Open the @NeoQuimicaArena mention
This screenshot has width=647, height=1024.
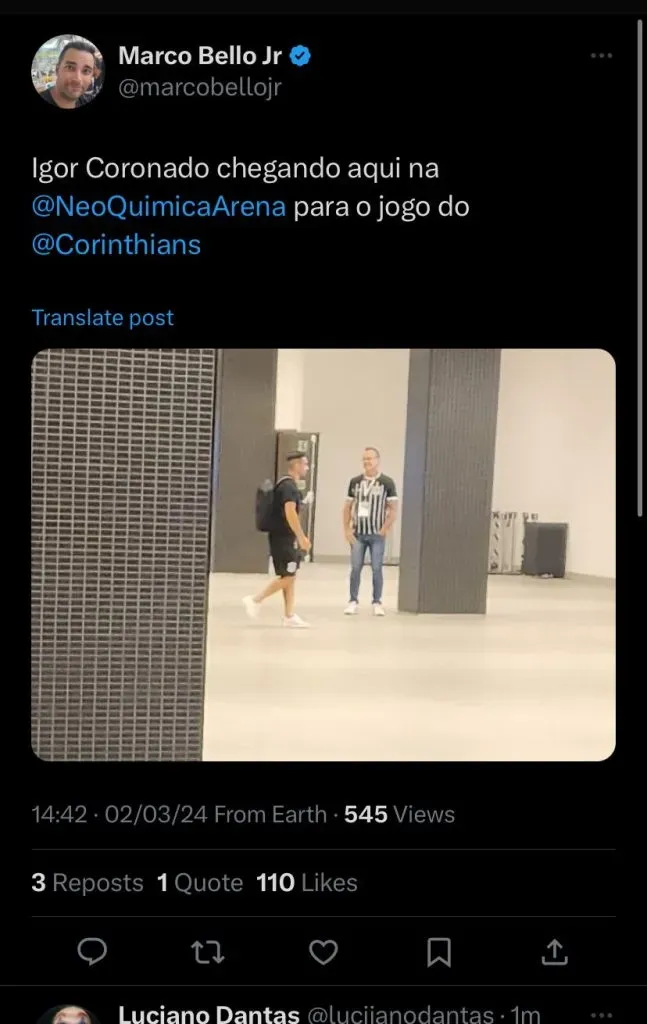click(x=159, y=208)
